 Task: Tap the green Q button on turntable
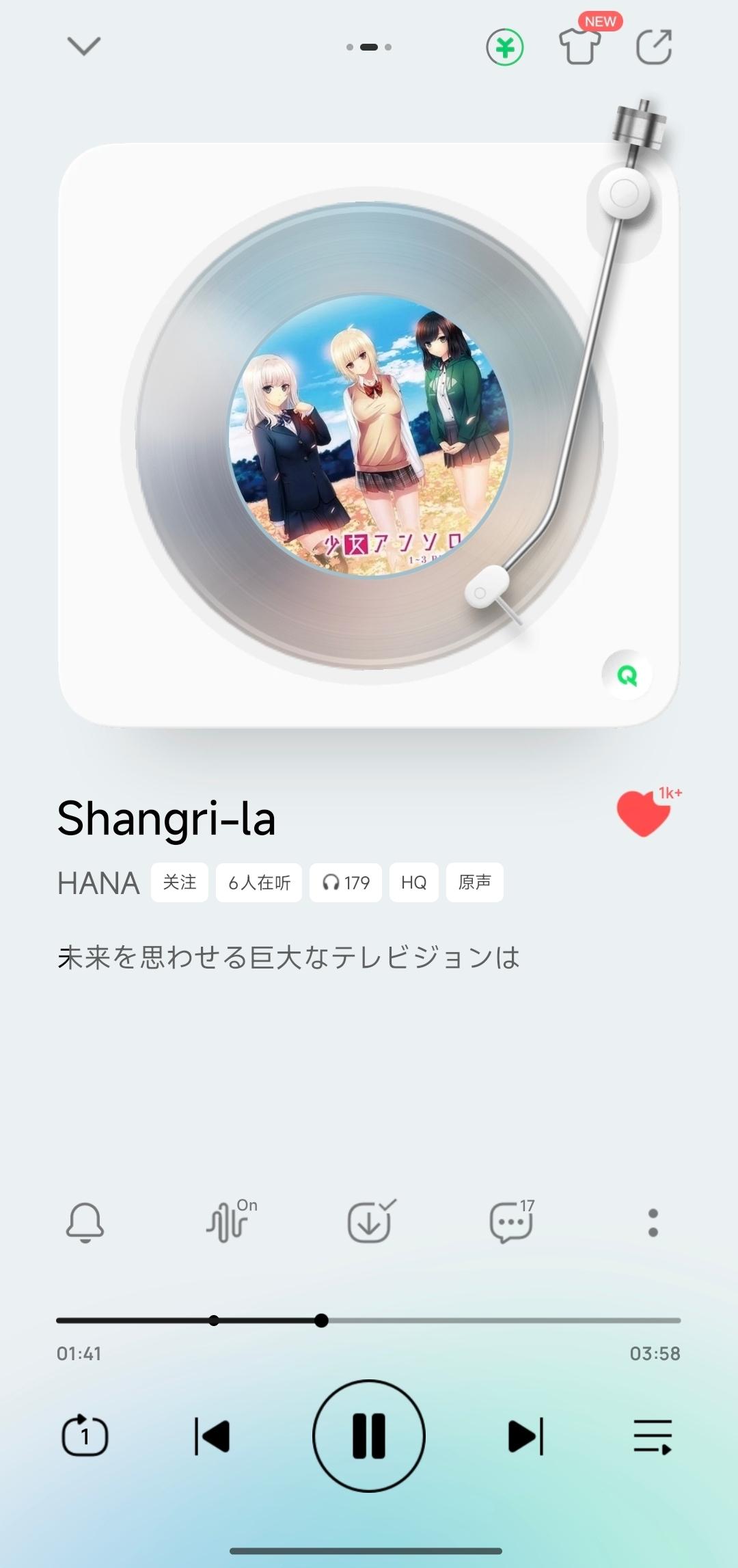click(x=627, y=675)
